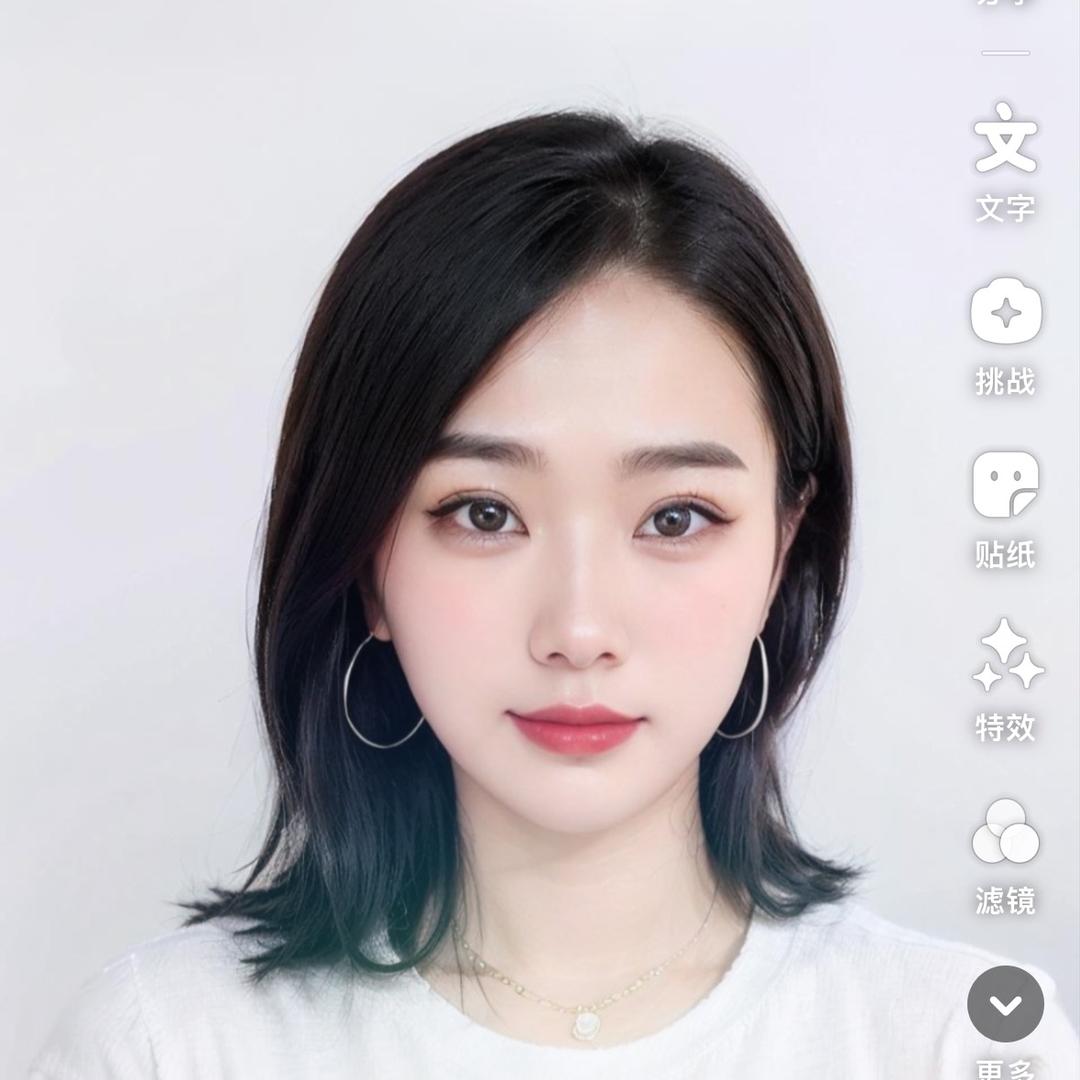Choose a 滤镜 filter

click(1005, 832)
